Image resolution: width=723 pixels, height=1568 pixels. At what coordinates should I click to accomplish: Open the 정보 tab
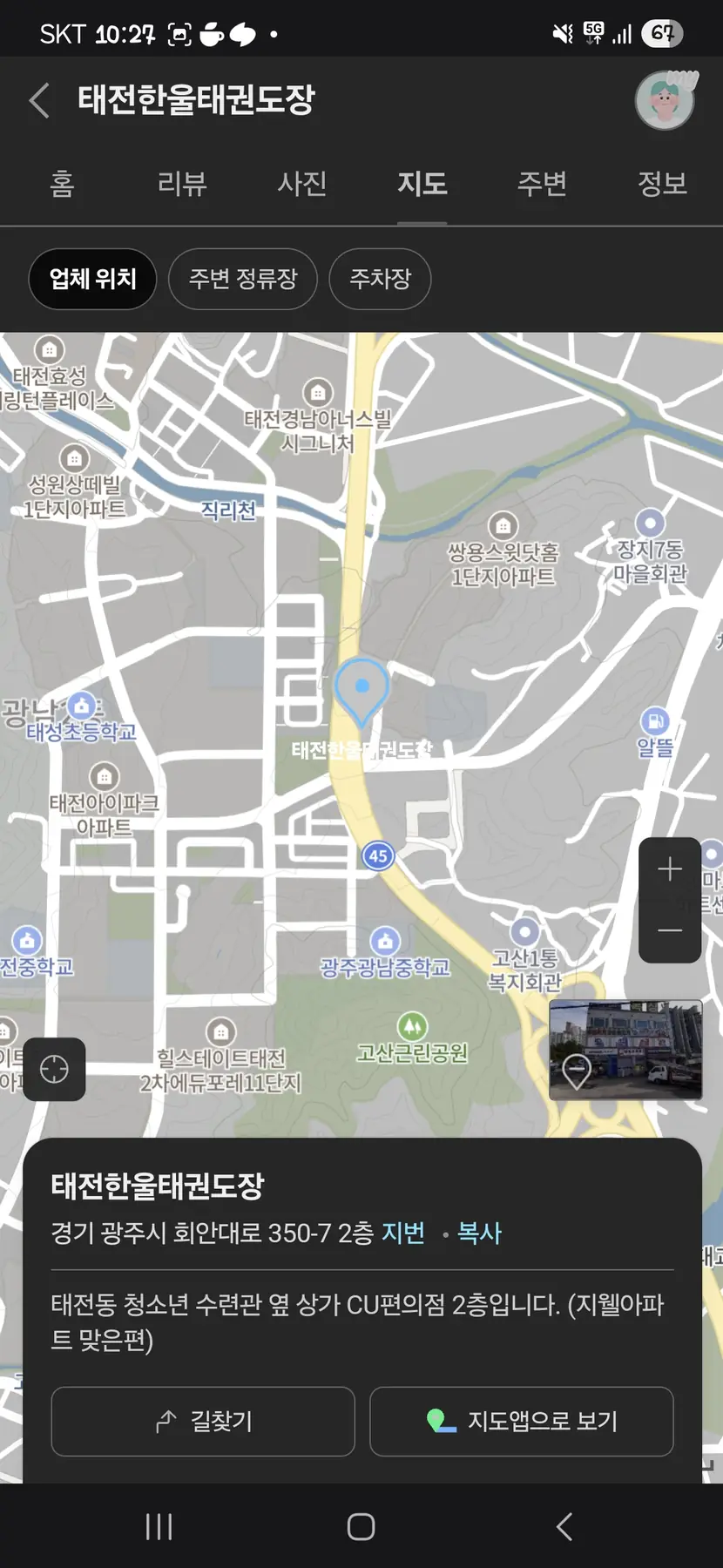coord(662,184)
